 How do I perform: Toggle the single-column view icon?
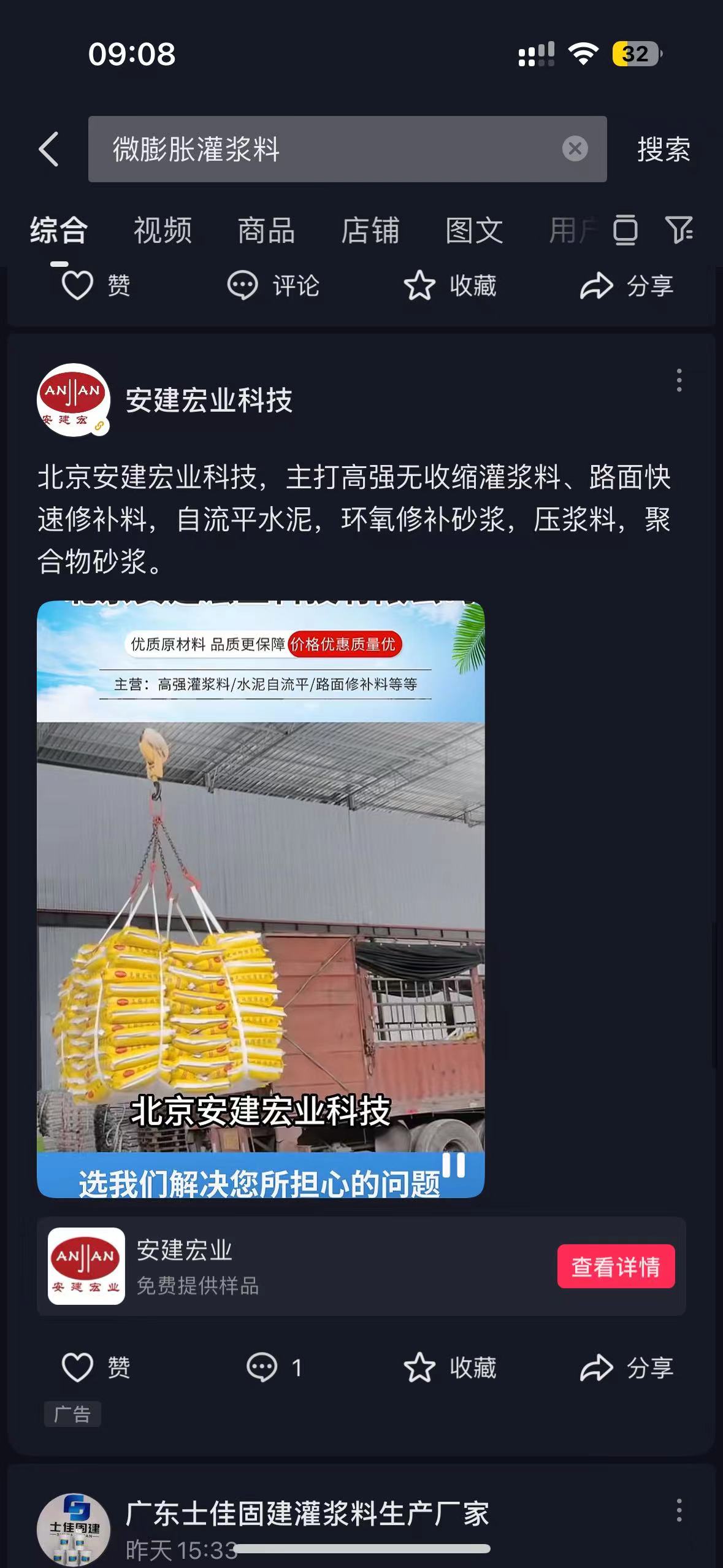[625, 230]
